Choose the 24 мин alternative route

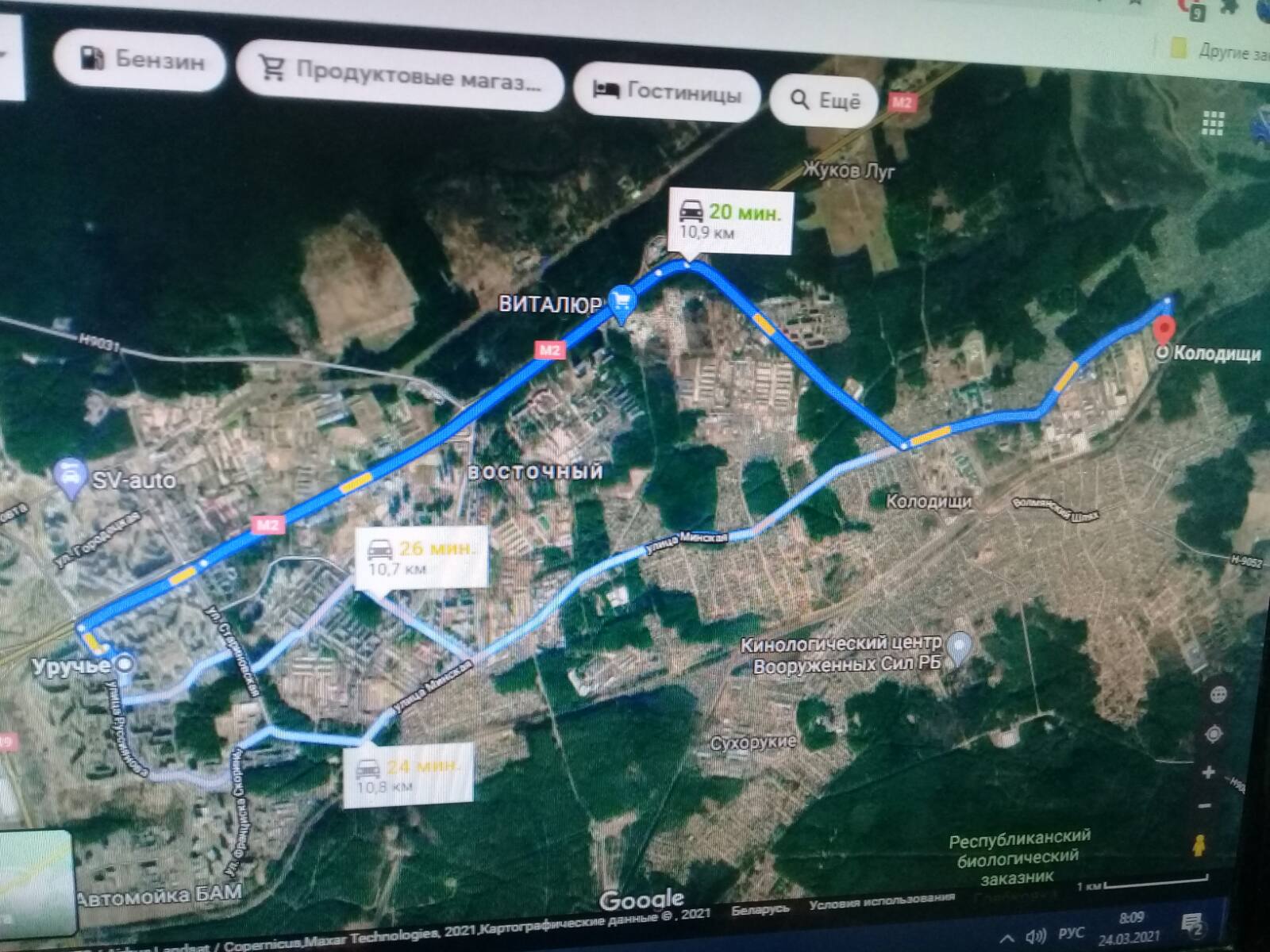[x=408, y=774]
